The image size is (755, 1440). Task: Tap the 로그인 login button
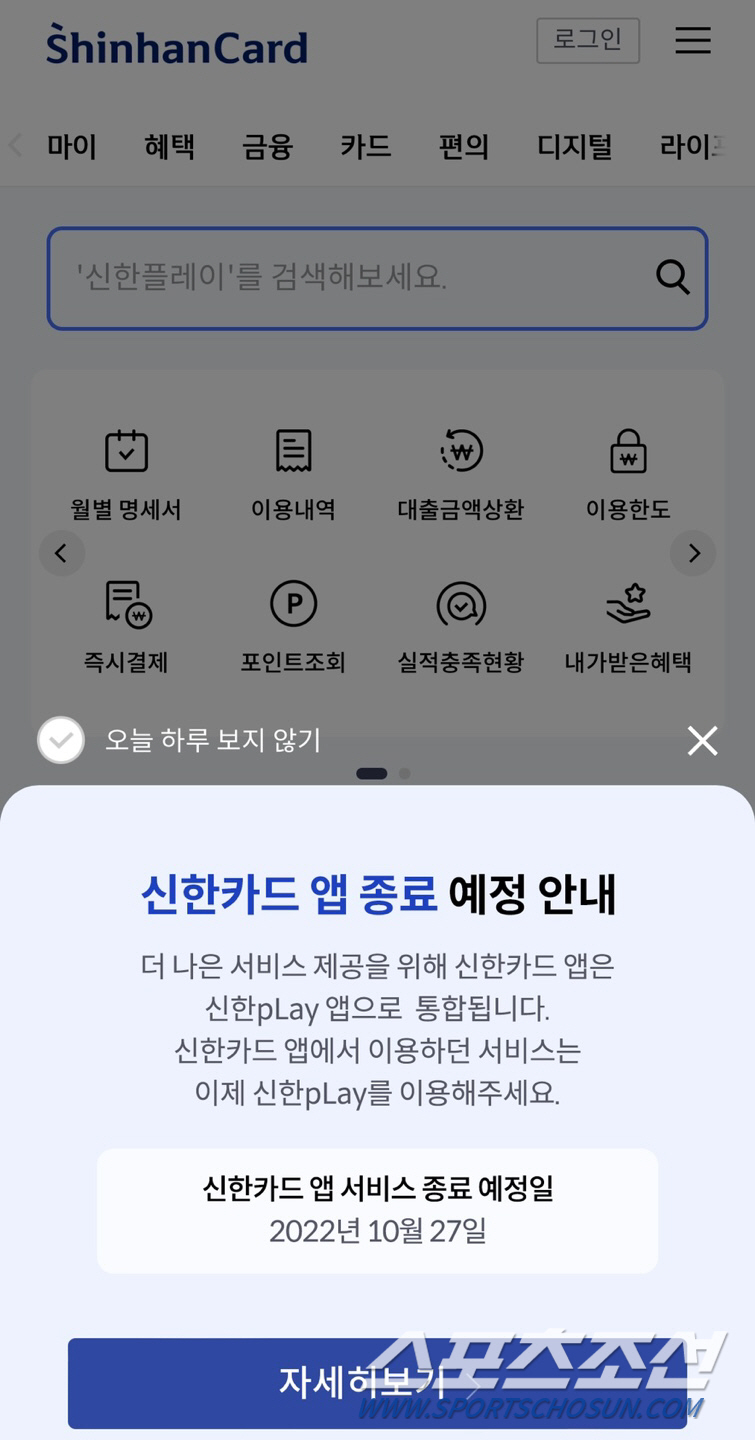tap(588, 40)
